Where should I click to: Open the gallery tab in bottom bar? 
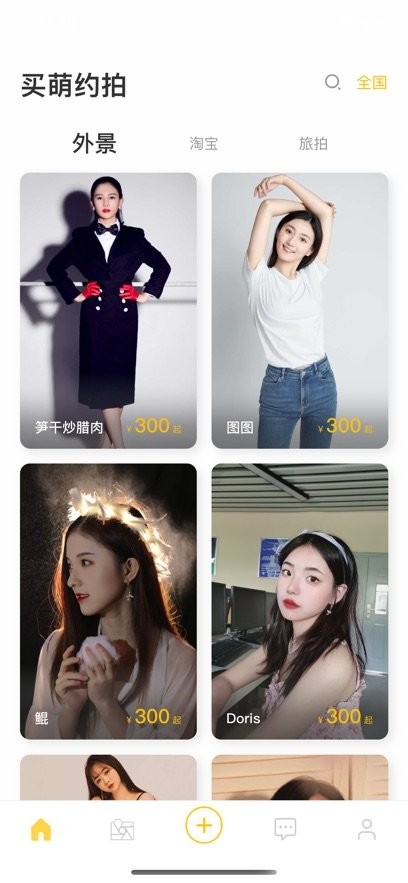(x=122, y=830)
